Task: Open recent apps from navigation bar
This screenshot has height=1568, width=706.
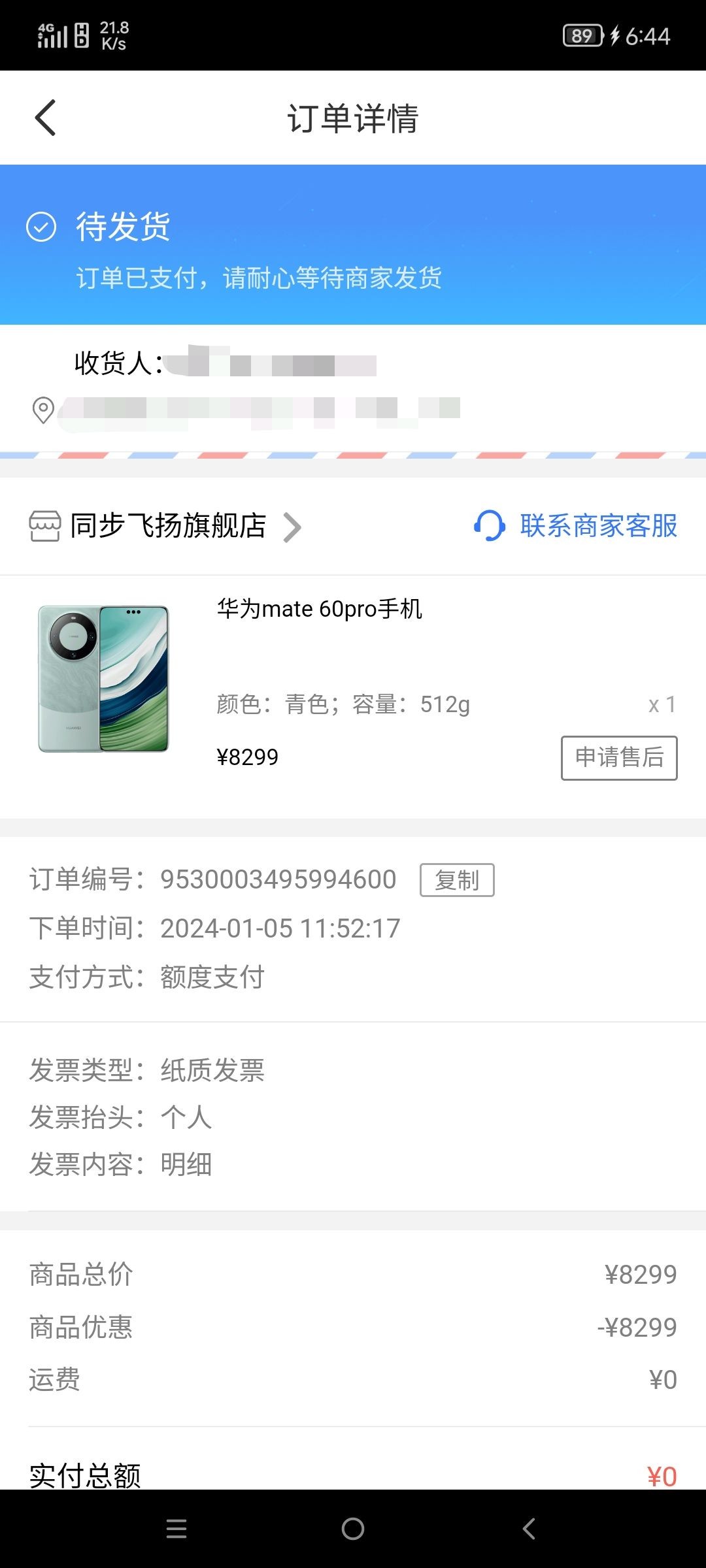Action: pos(176,1529)
